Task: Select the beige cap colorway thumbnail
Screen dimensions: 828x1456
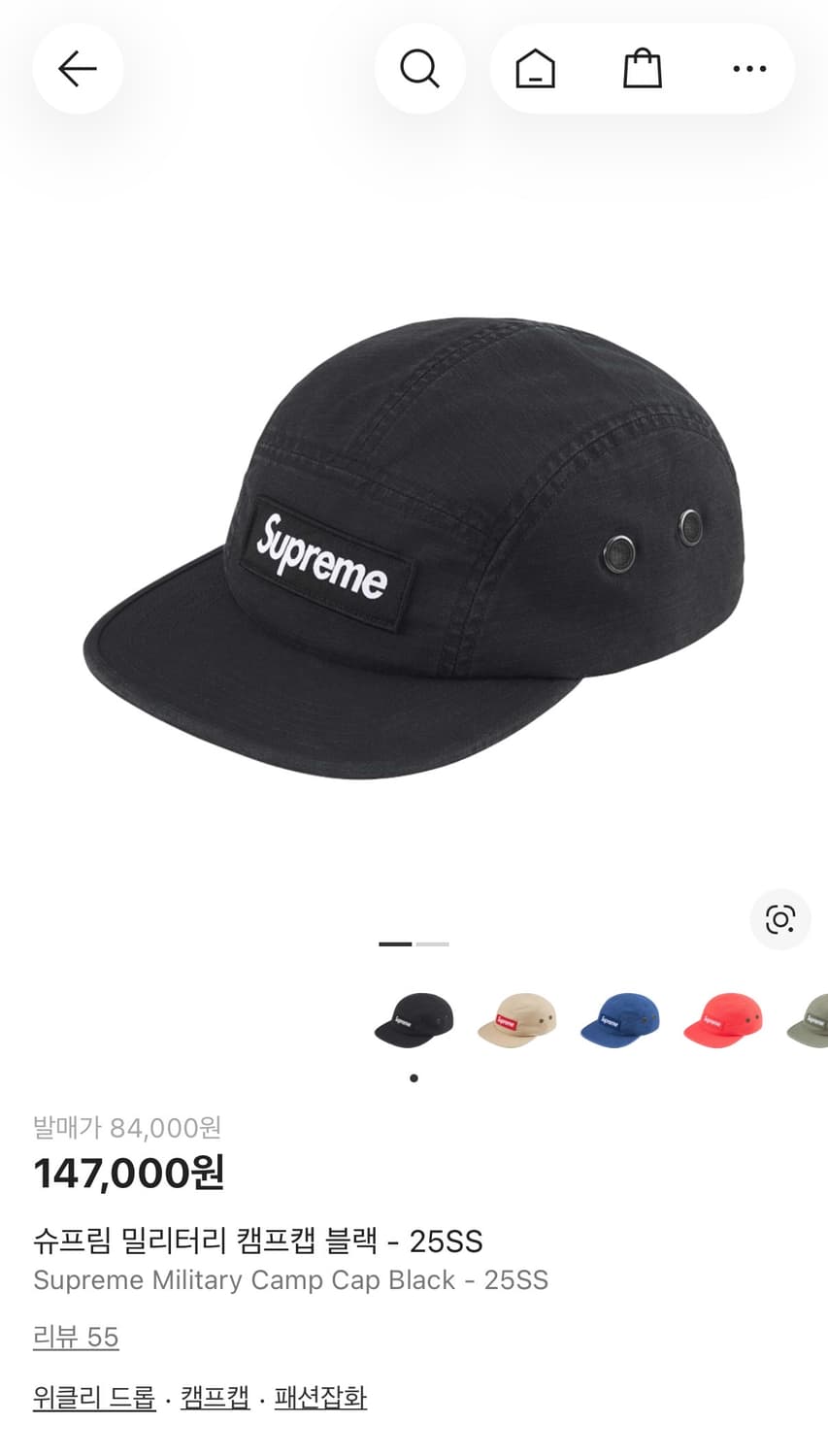Action: pos(516,1022)
